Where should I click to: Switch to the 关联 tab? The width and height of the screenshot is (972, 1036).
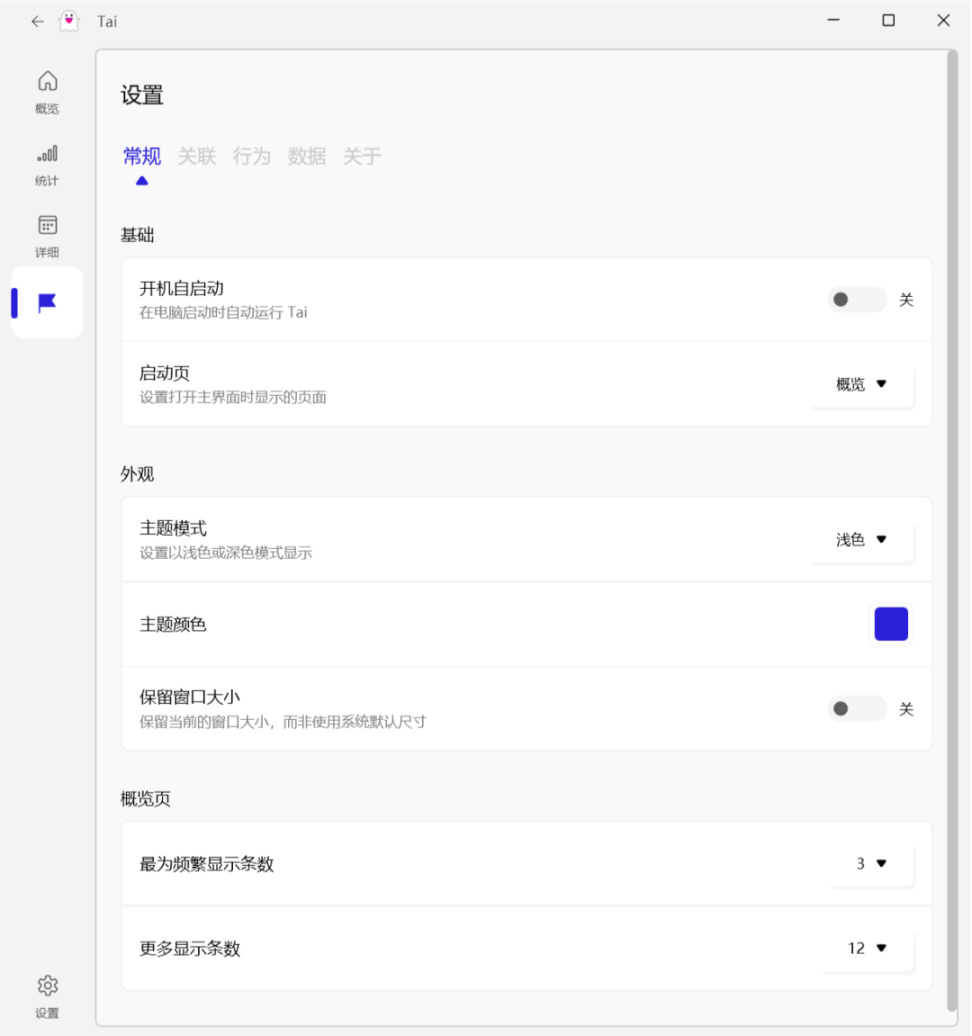pyautogui.click(x=196, y=156)
